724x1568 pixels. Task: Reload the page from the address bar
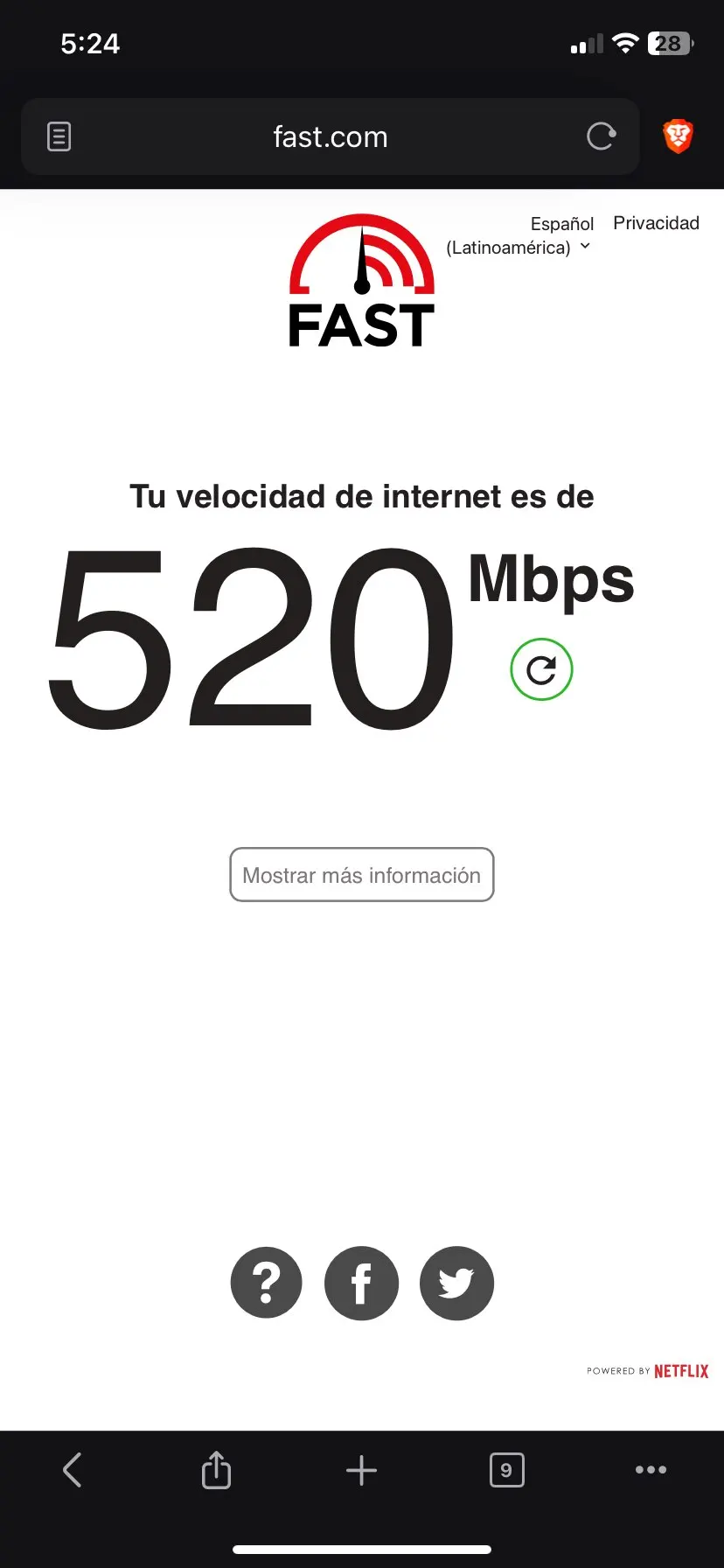coord(601,136)
